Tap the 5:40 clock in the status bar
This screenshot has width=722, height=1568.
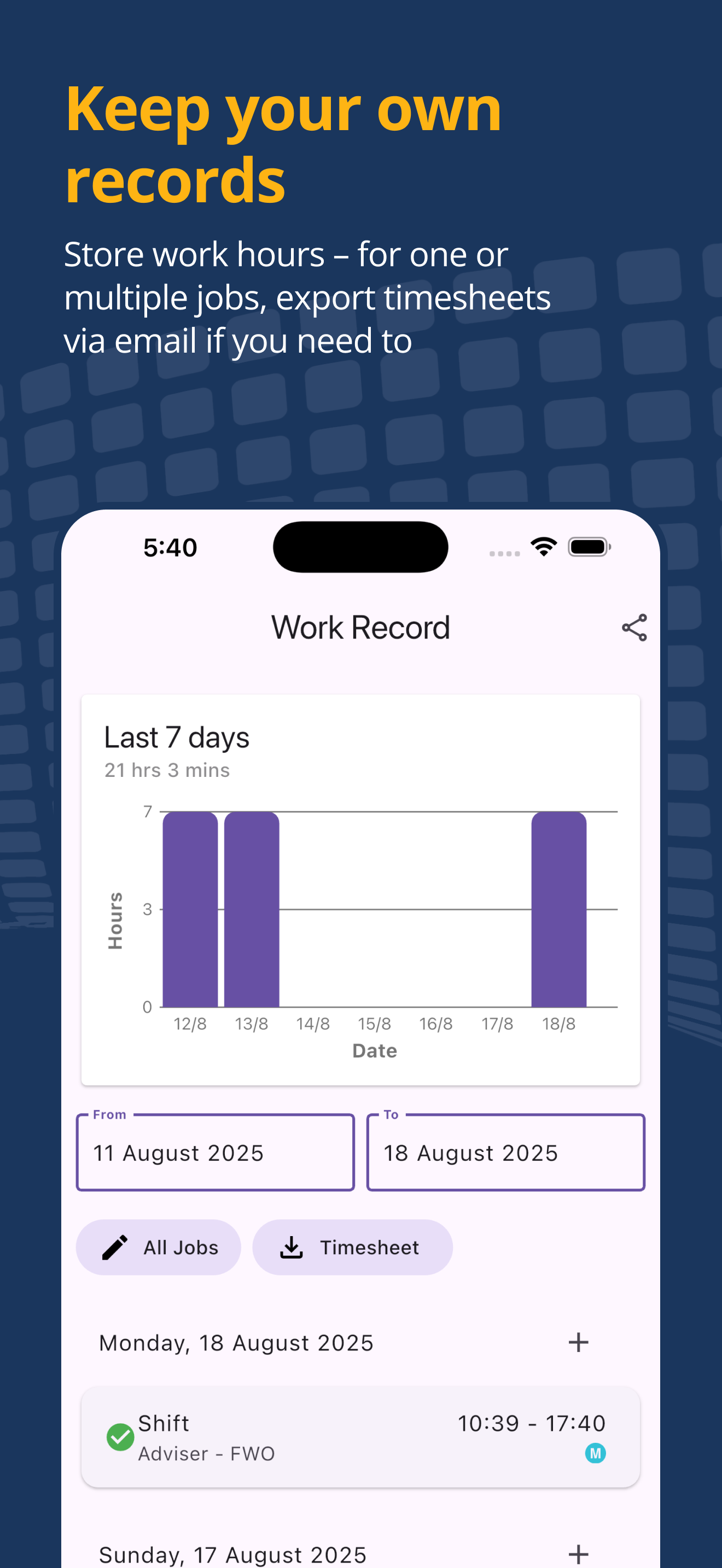[x=171, y=546]
